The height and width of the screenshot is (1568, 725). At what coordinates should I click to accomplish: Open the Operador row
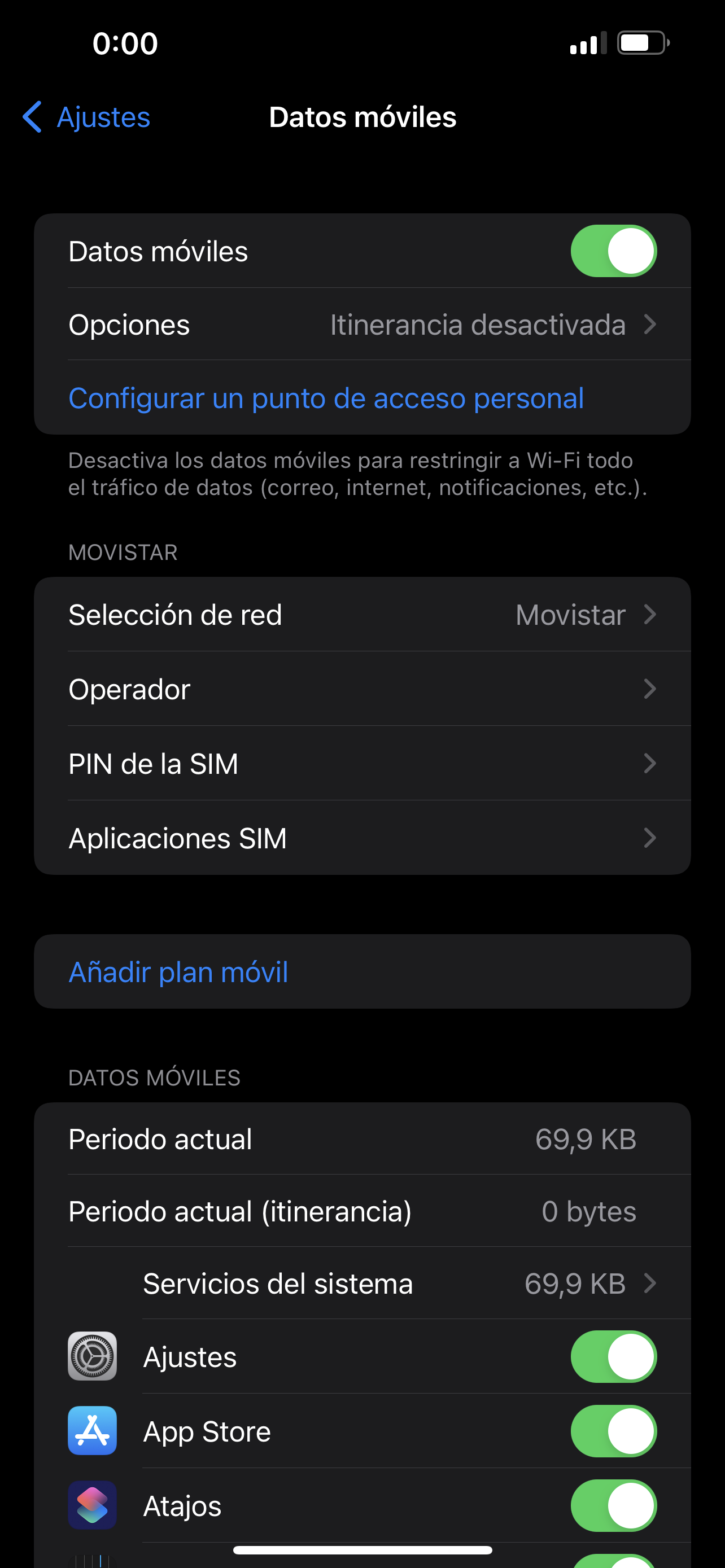(362, 689)
